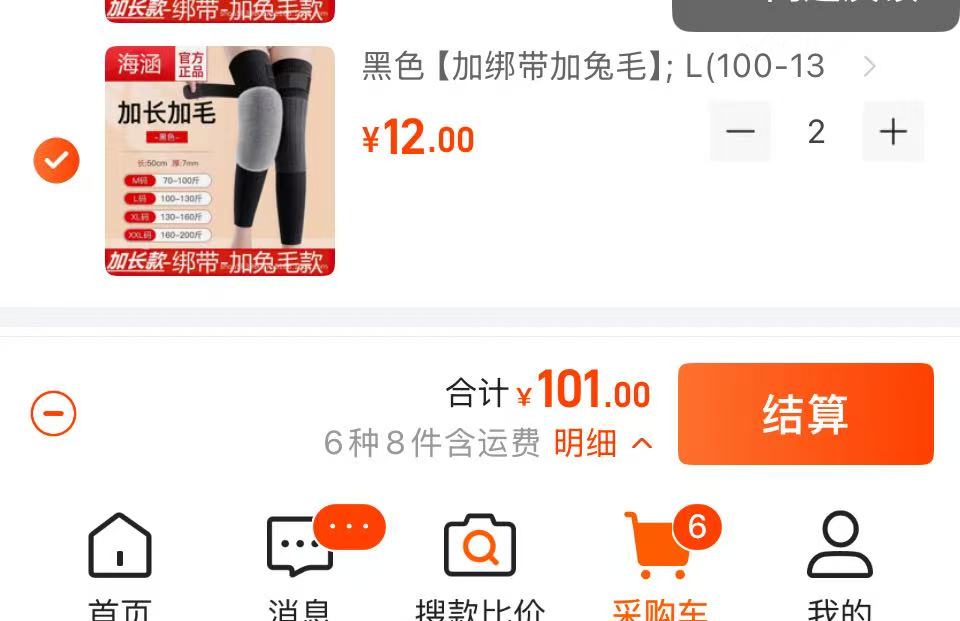This screenshot has height=621, width=960.
Task: Decrease quantity with minus button
Action: click(x=740, y=132)
